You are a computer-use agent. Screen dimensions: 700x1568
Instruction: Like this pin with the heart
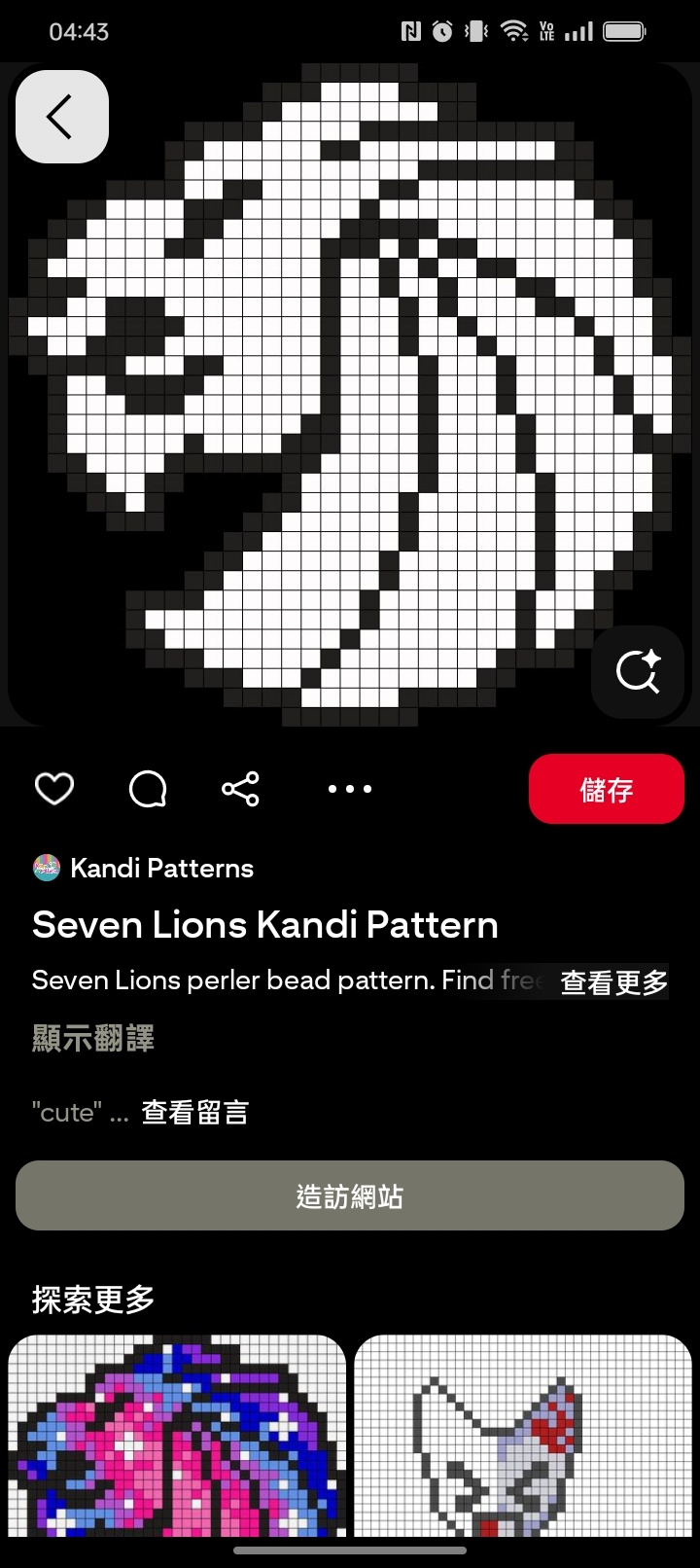54,789
